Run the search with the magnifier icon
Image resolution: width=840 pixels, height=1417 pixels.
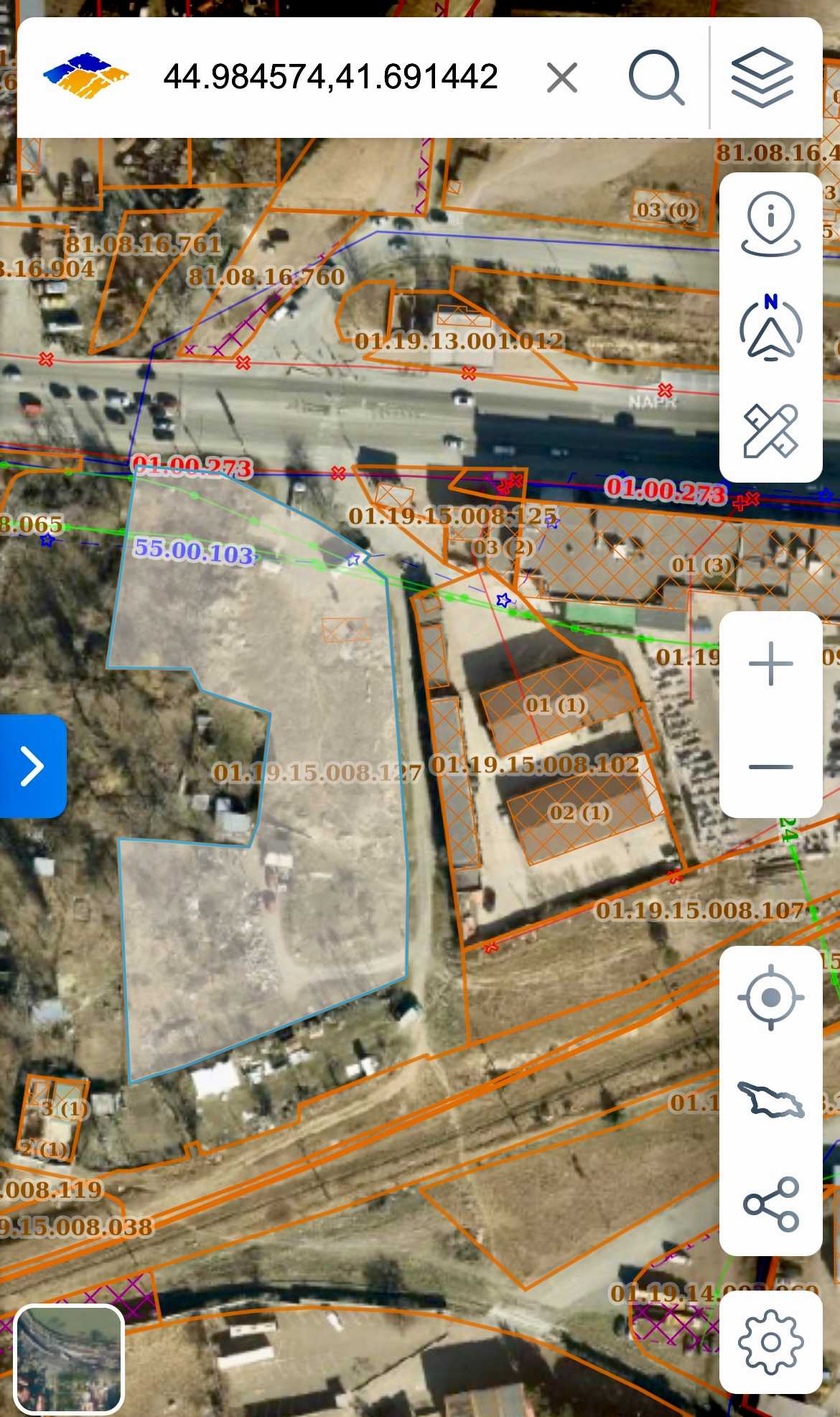tap(655, 78)
